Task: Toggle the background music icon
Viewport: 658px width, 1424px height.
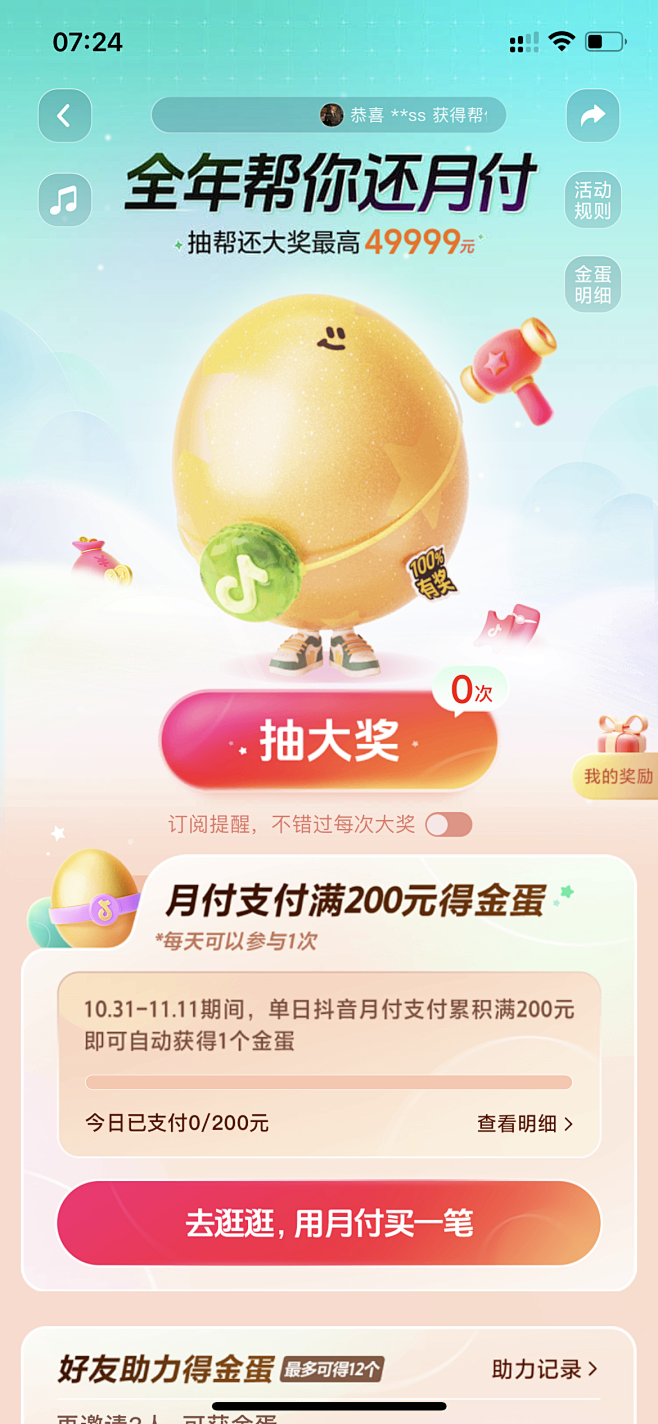Action: click(x=65, y=199)
